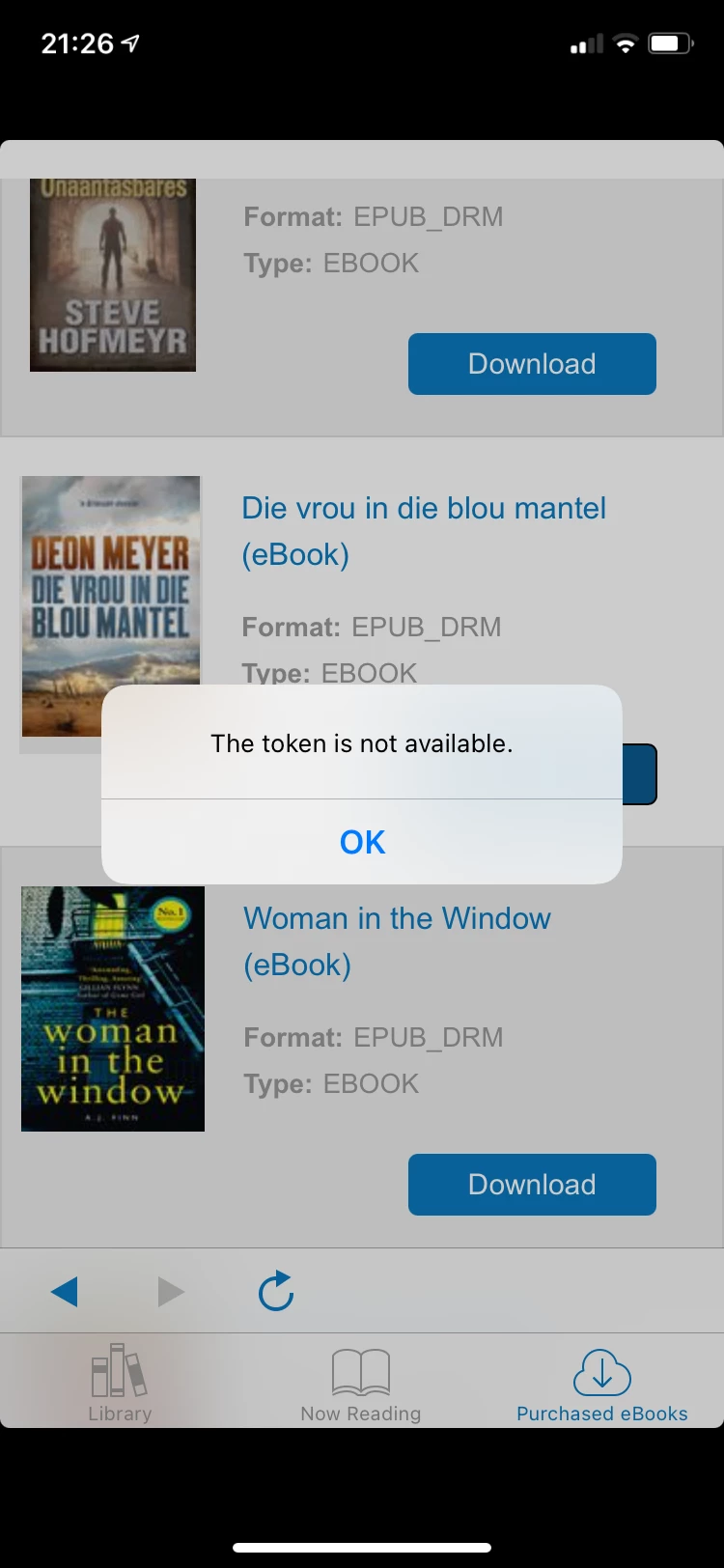Viewport: 724px width, 1568px height.
Task: Download the Steve Hofmeyr eBook
Action: [x=532, y=364]
